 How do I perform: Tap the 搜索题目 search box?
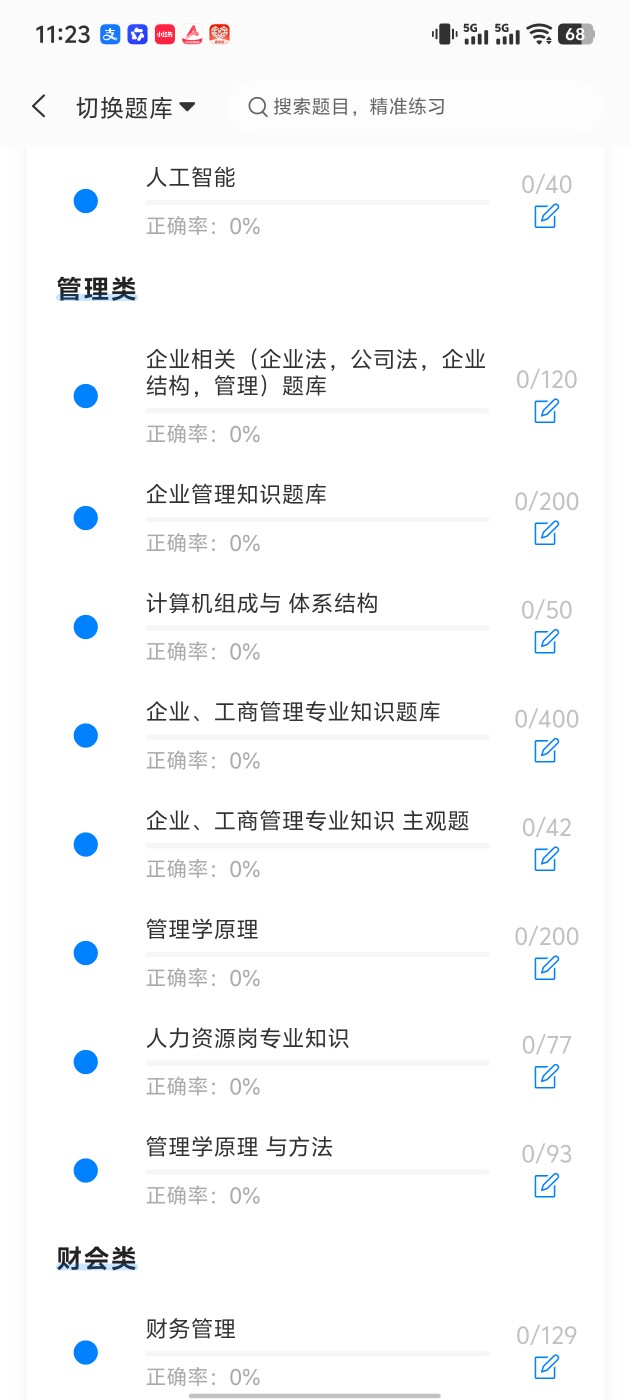pos(414,107)
